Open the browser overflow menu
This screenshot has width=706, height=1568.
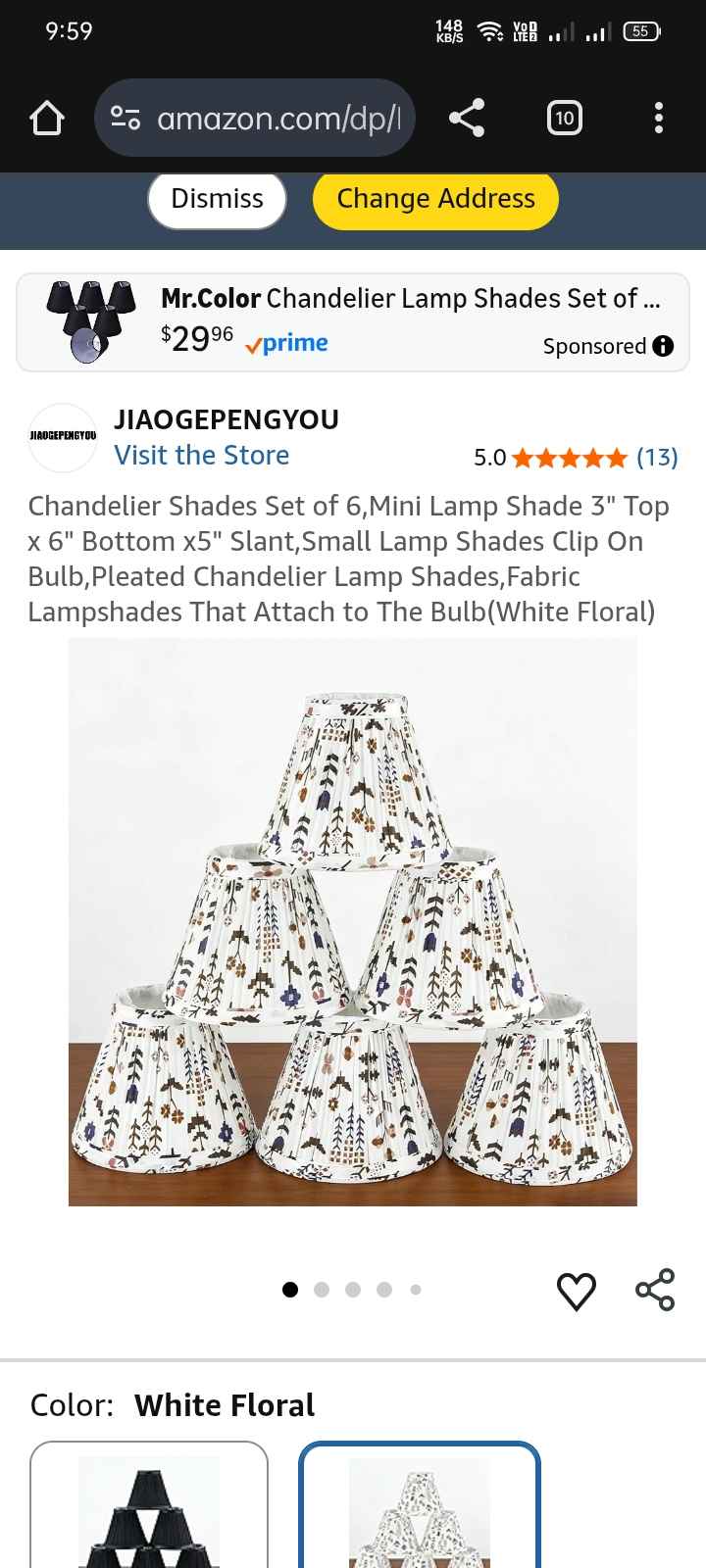pyautogui.click(x=659, y=119)
